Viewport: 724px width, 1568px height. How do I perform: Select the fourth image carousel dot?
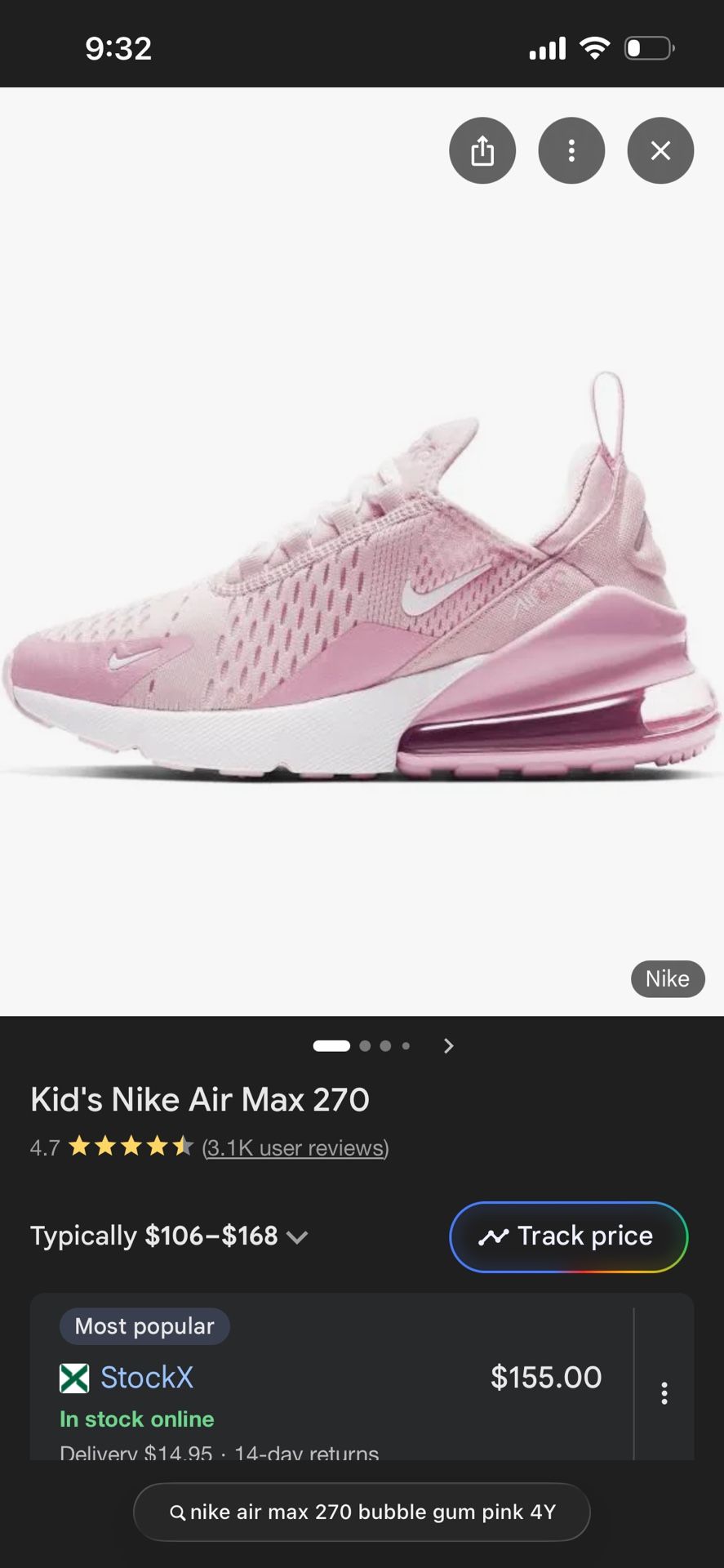[405, 1045]
